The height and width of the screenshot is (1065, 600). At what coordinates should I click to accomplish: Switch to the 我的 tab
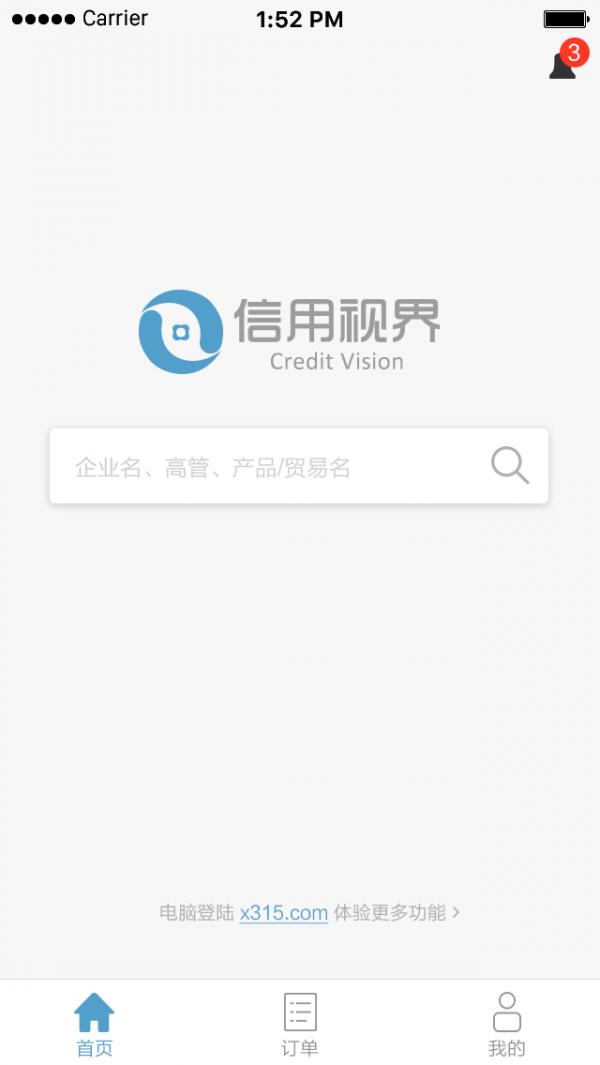click(x=506, y=1024)
